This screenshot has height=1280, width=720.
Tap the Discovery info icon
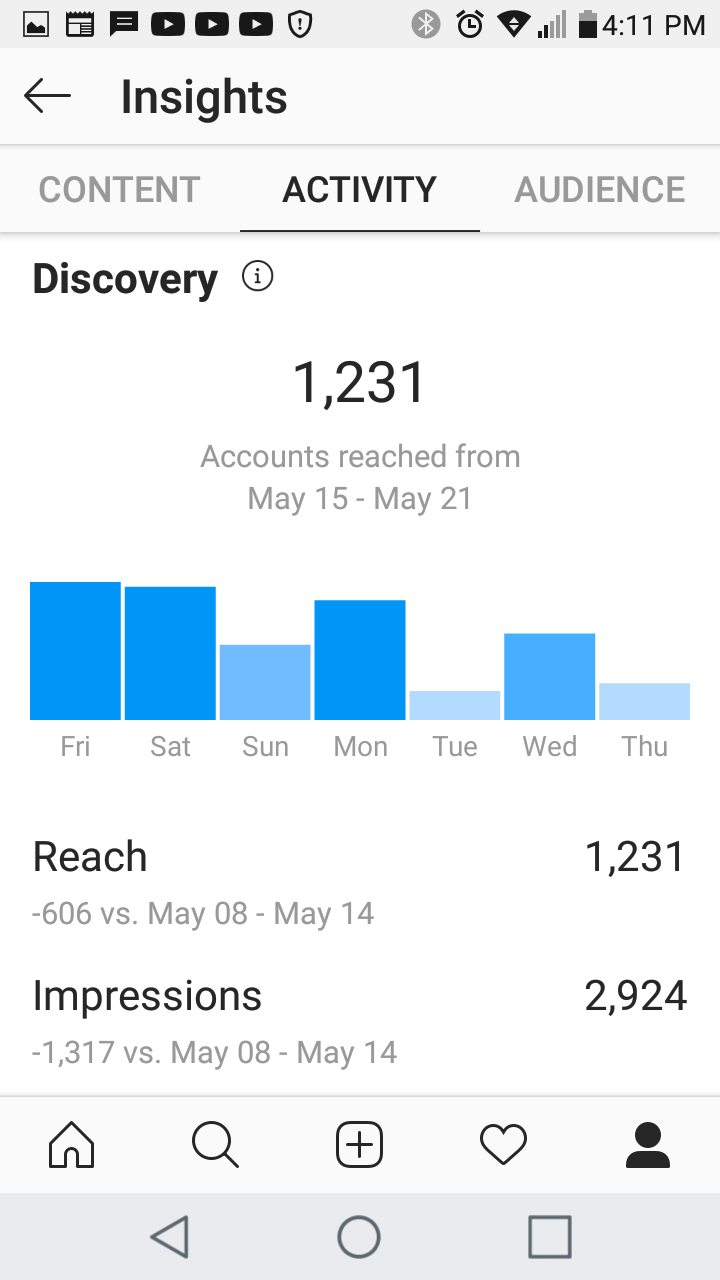coord(258,277)
